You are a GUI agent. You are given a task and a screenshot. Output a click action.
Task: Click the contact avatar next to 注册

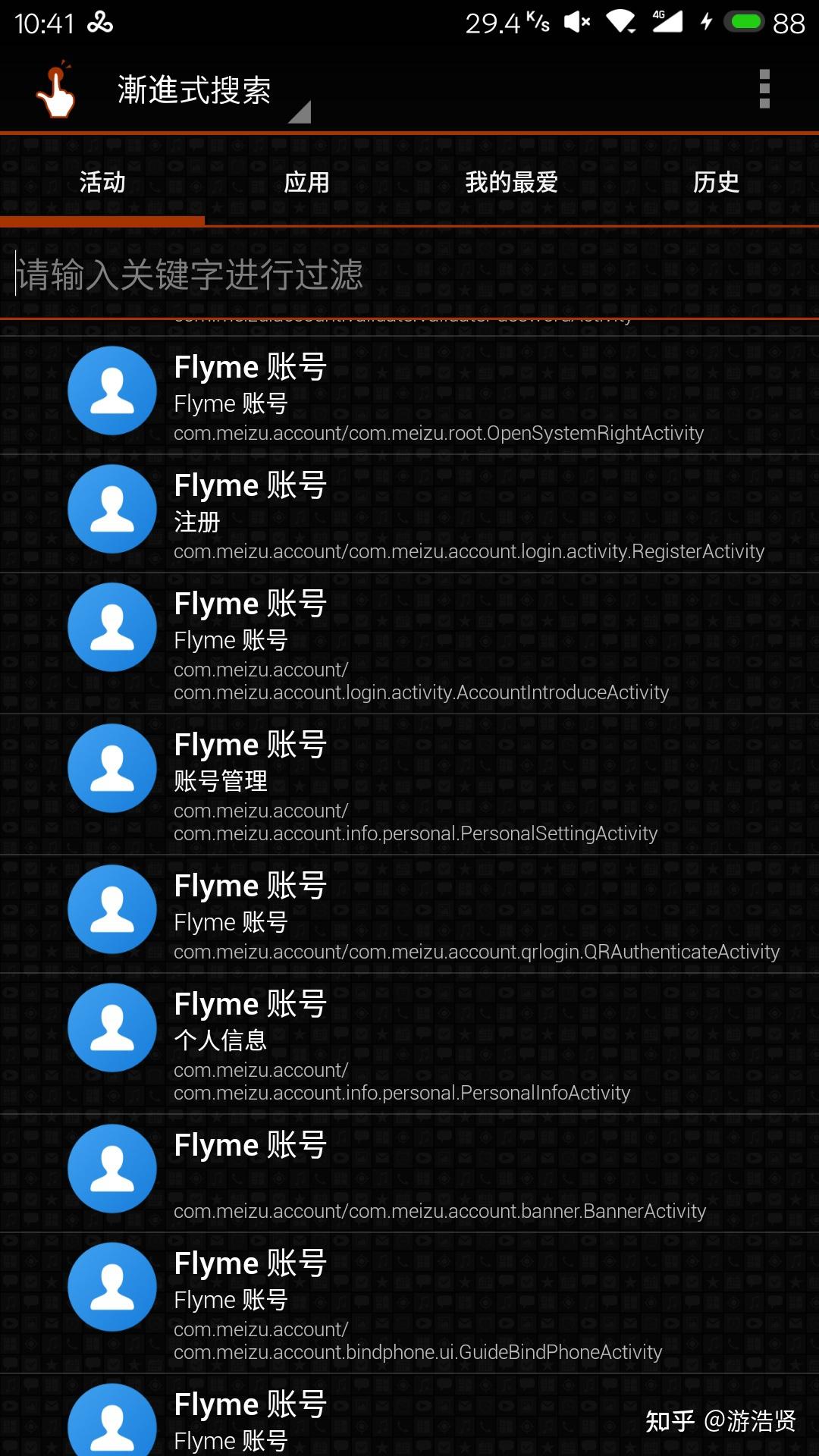click(111, 508)
